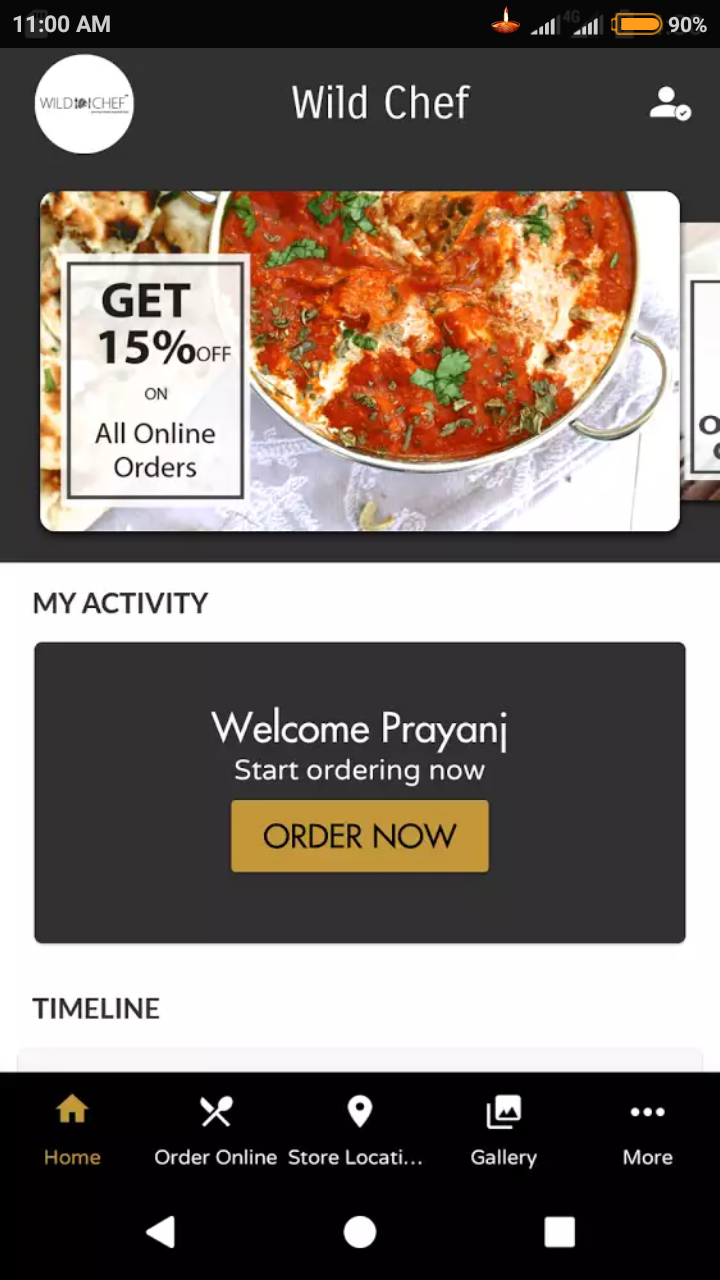Switch to the Home tab
This screenshot has width=720, height=1280.
pos(72,1130)
